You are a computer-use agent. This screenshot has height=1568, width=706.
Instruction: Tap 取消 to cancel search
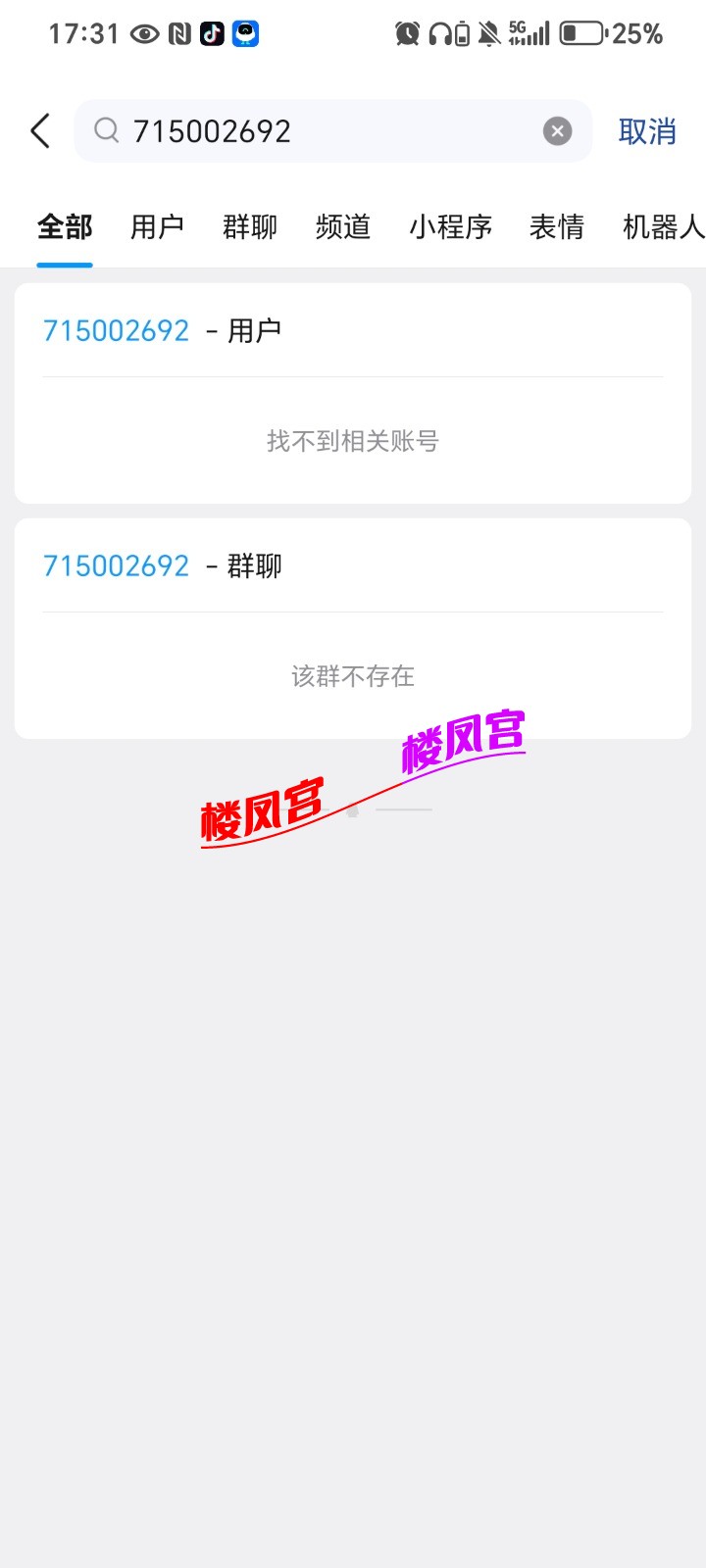point(647,131)
